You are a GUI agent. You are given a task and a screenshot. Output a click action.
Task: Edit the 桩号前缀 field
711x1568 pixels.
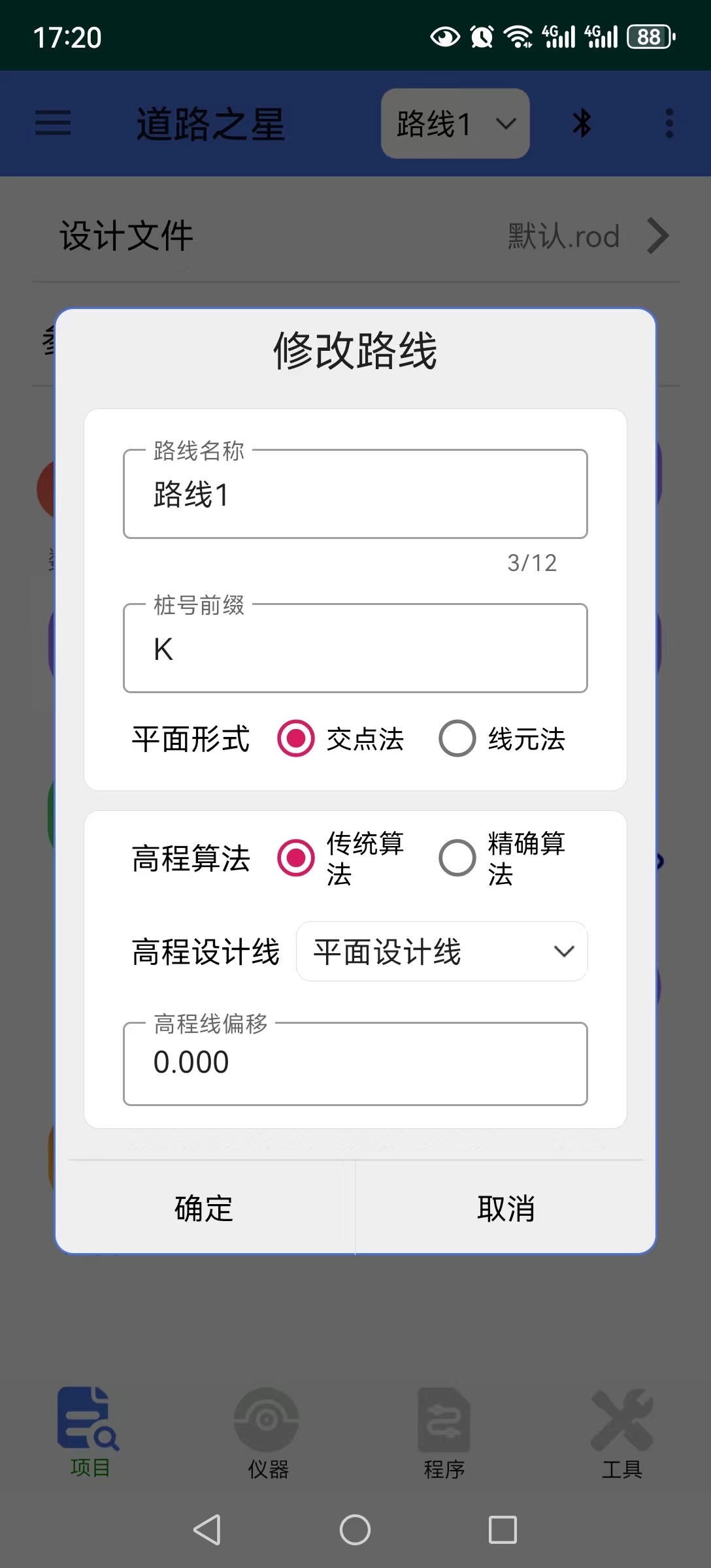tap(355, 648)
